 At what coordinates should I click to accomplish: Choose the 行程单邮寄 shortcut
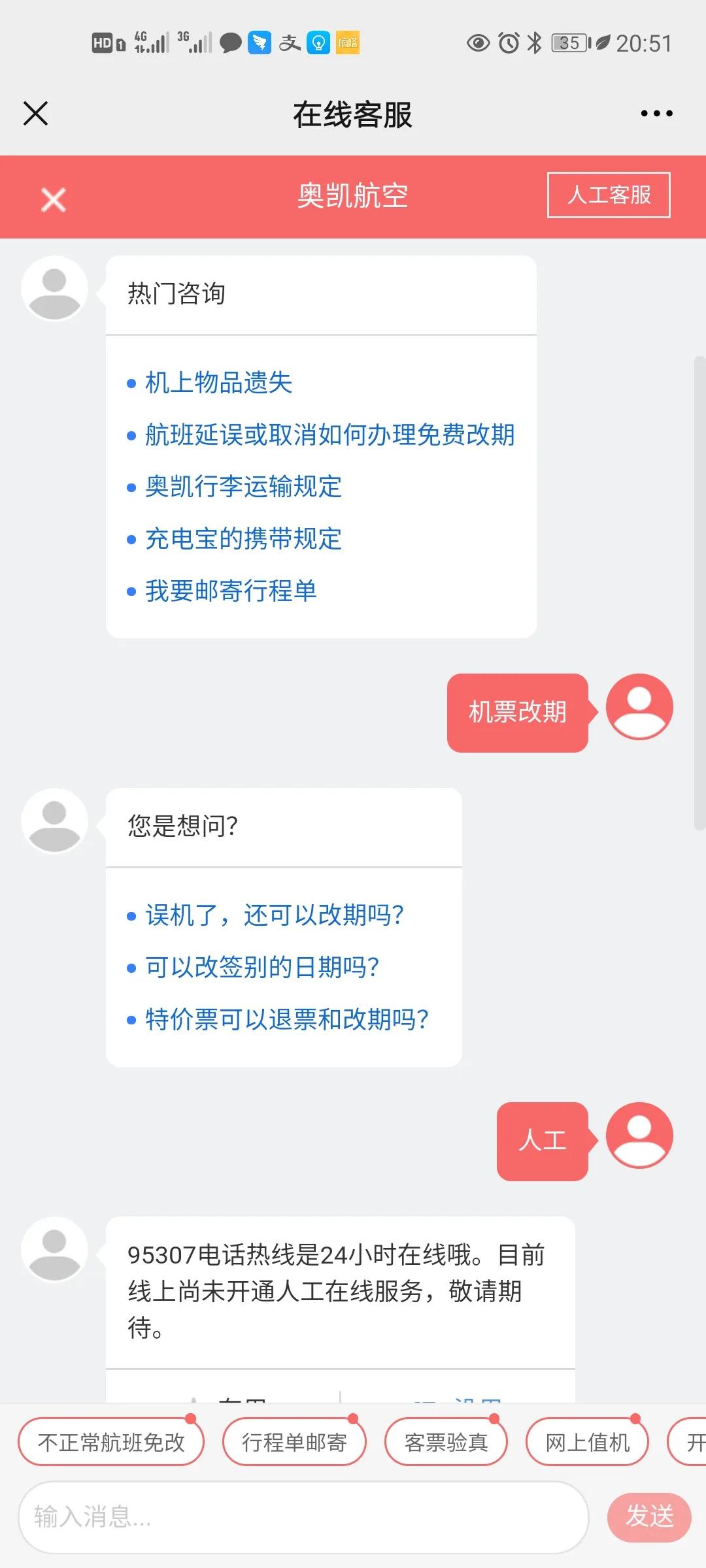click(x=294, y=1442)
